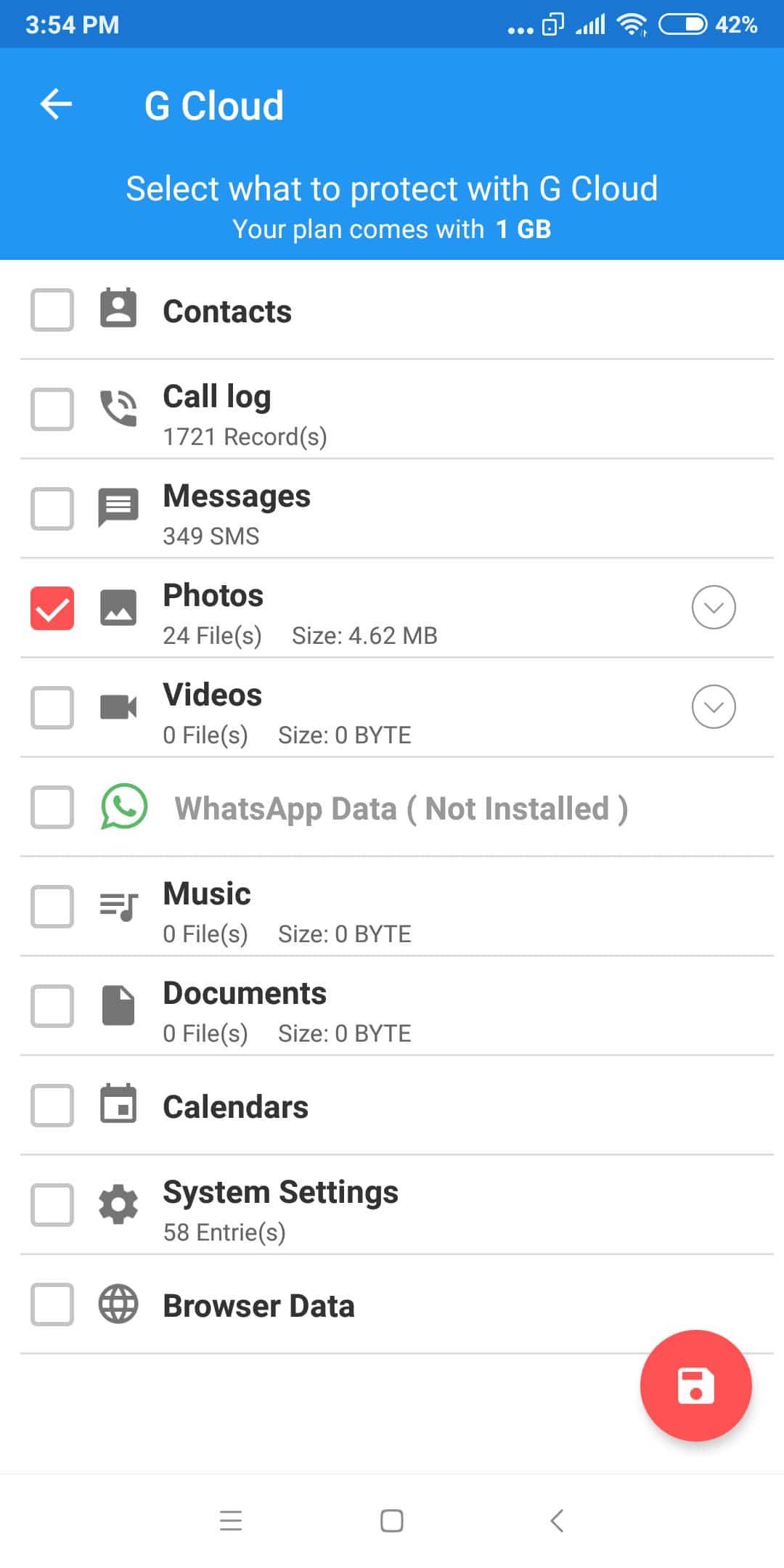This screenshot has height=1568, width=784.
Task: Select Call log for backup
Action: click(x=52, y=409)
